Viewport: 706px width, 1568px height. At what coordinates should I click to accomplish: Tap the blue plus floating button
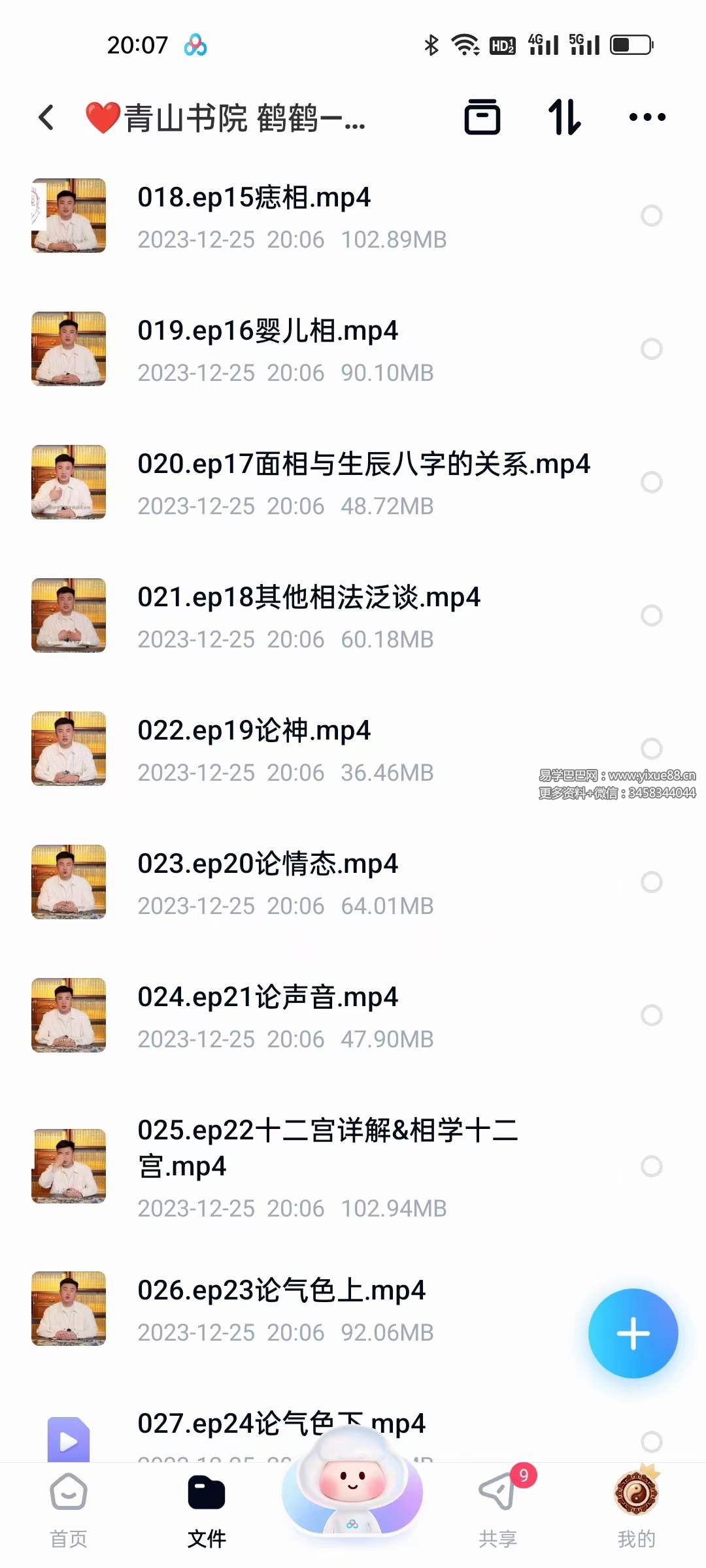pos(632,1333)
